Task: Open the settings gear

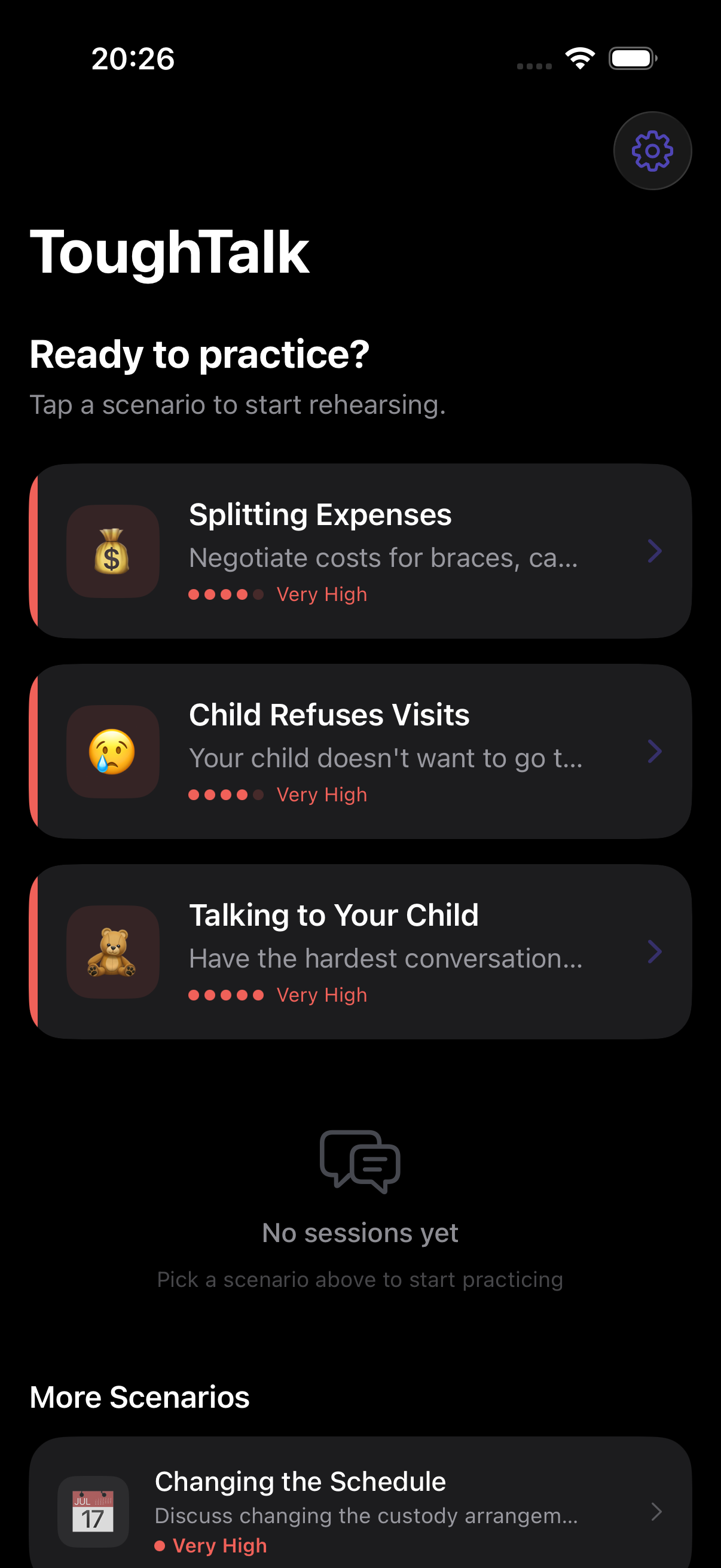Action: pyautogui.click(x=652, y=150)
